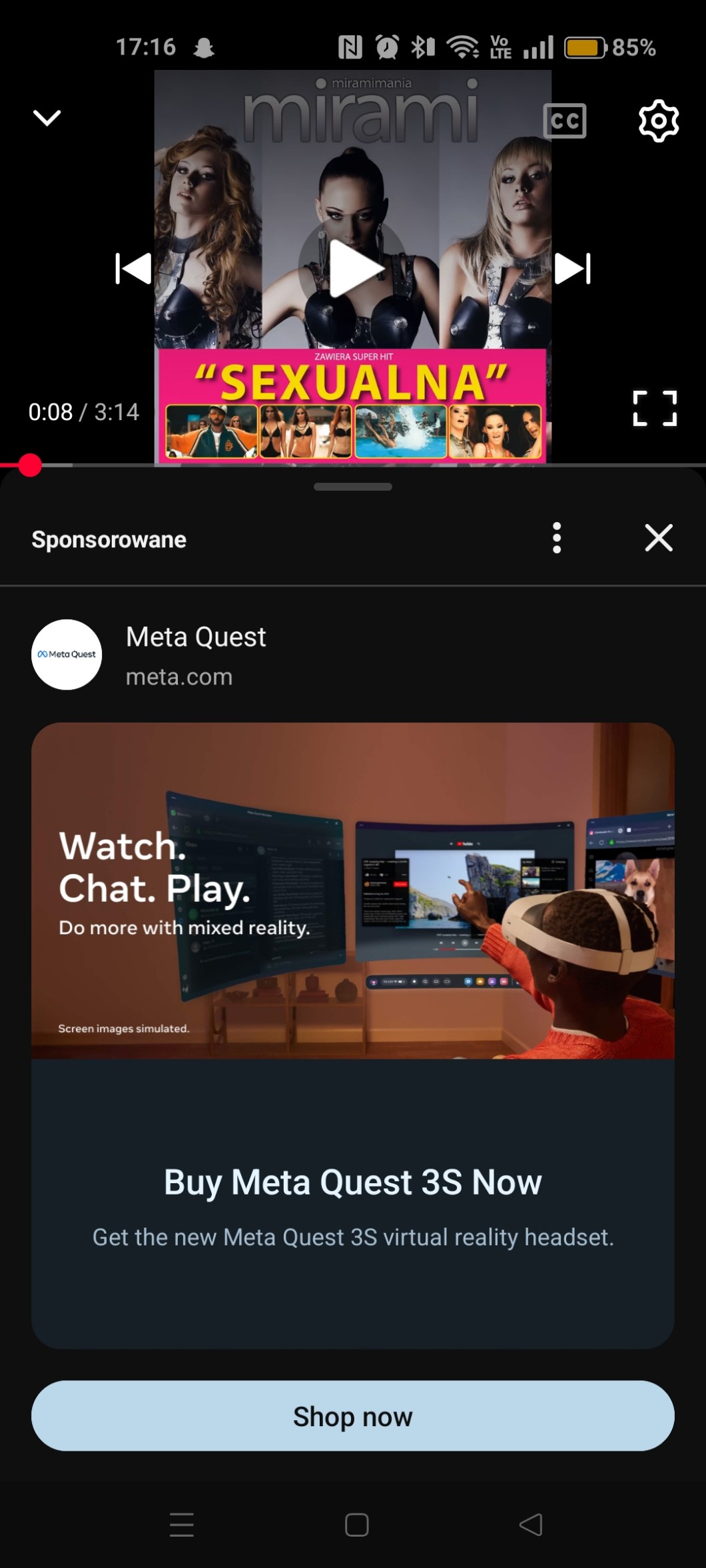This screenshot has height=1568, width=706.
Task: Tap the panel's grab handle
Action: tap(353, 487)
